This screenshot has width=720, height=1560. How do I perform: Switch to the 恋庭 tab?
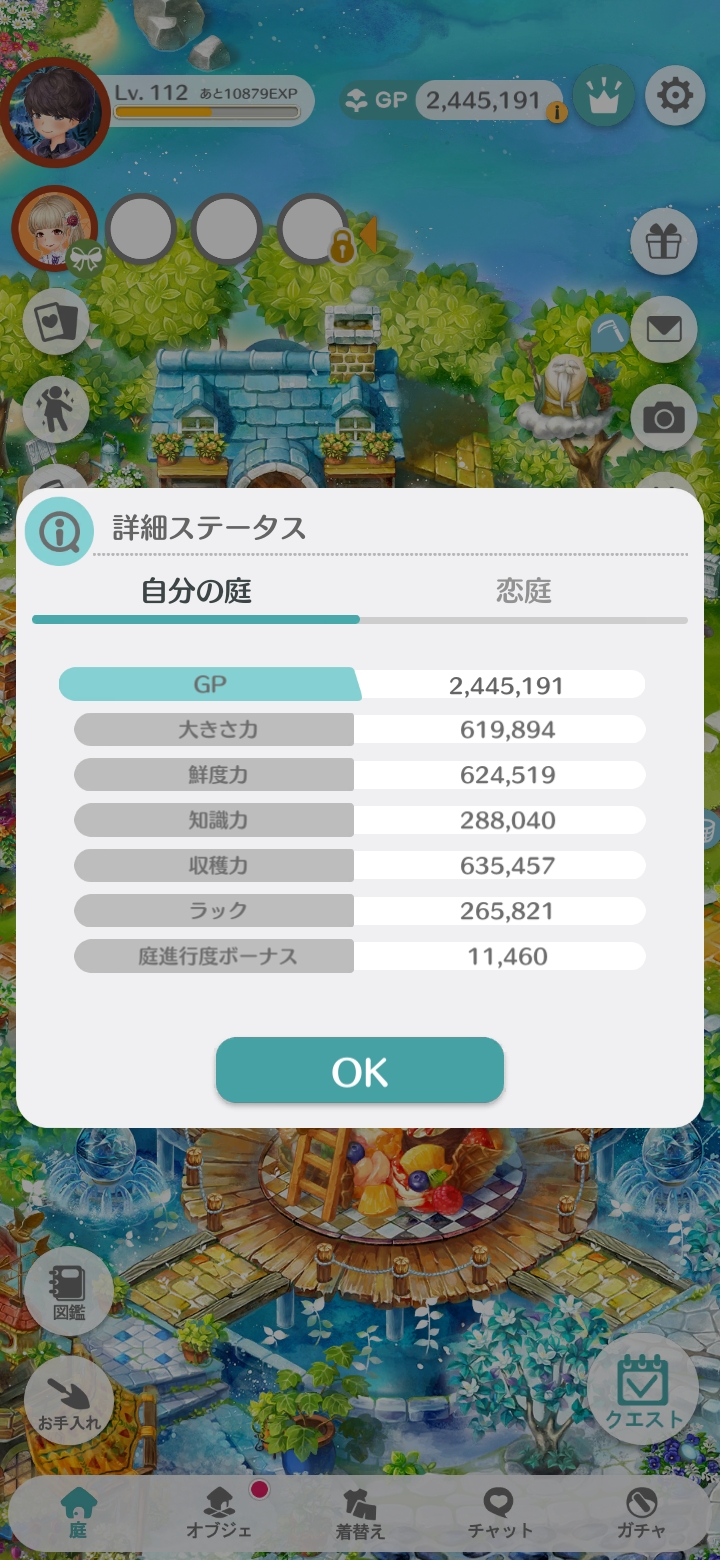(x=524, y=591)
